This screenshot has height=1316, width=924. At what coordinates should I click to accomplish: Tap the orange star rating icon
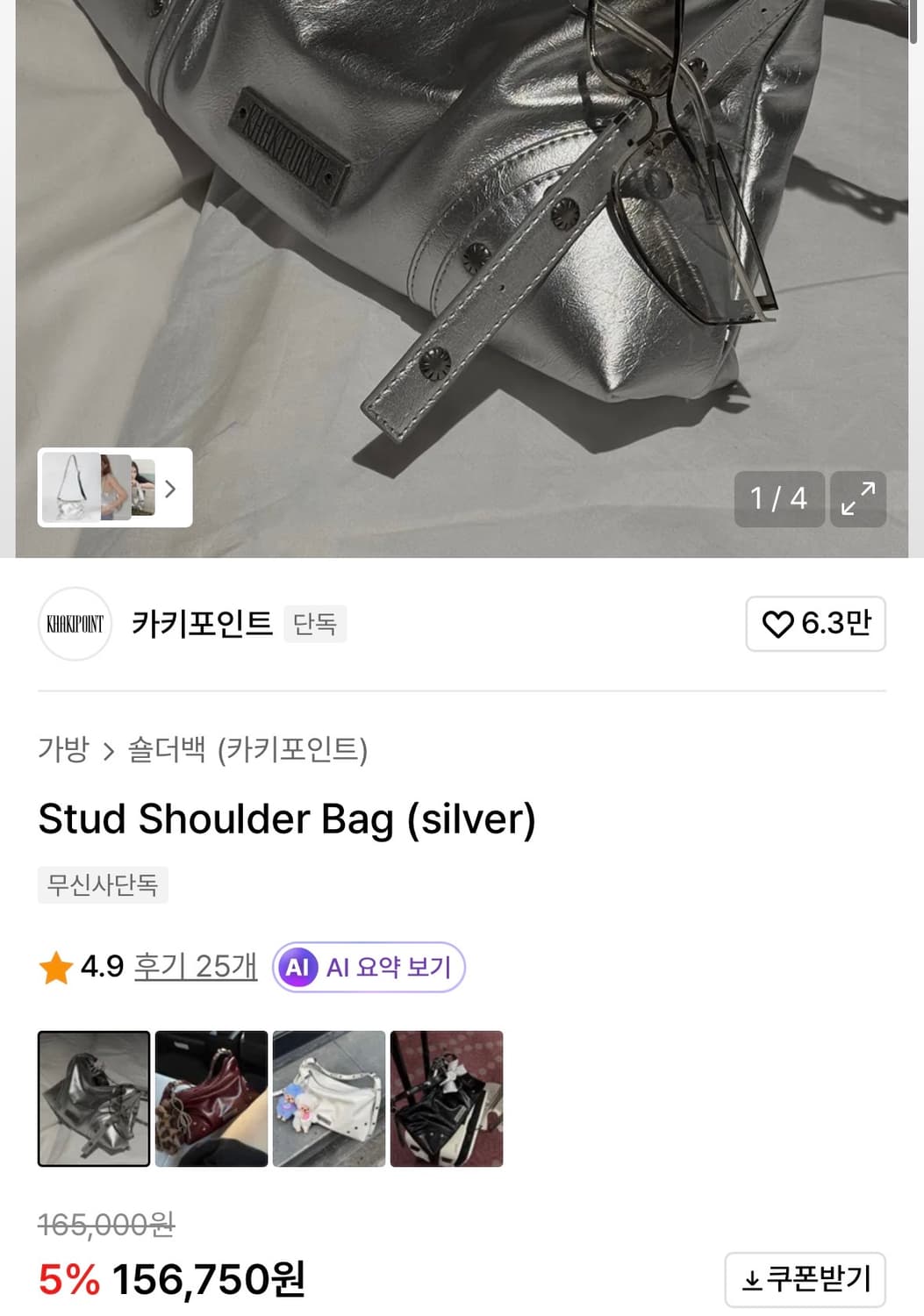(54, 967)
